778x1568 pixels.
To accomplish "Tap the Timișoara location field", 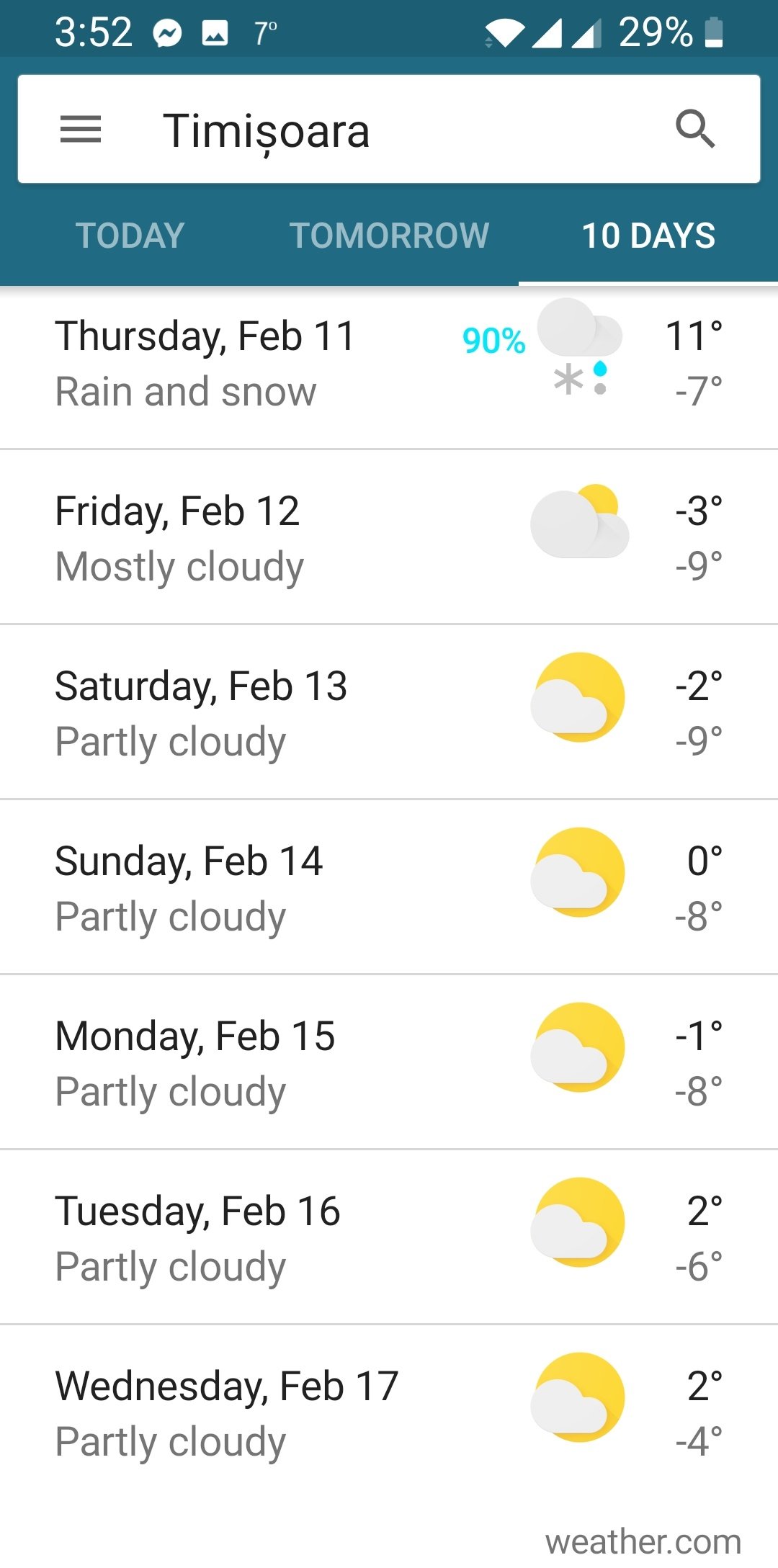I will point(389,130).
